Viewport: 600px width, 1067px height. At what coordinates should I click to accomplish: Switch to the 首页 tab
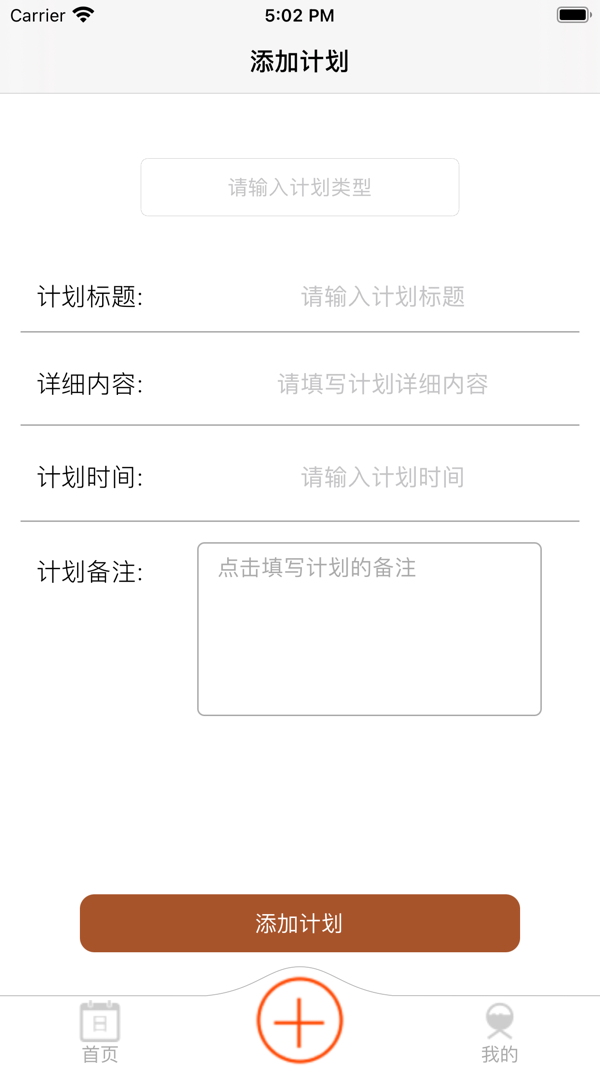click(x=100, y=1032)
